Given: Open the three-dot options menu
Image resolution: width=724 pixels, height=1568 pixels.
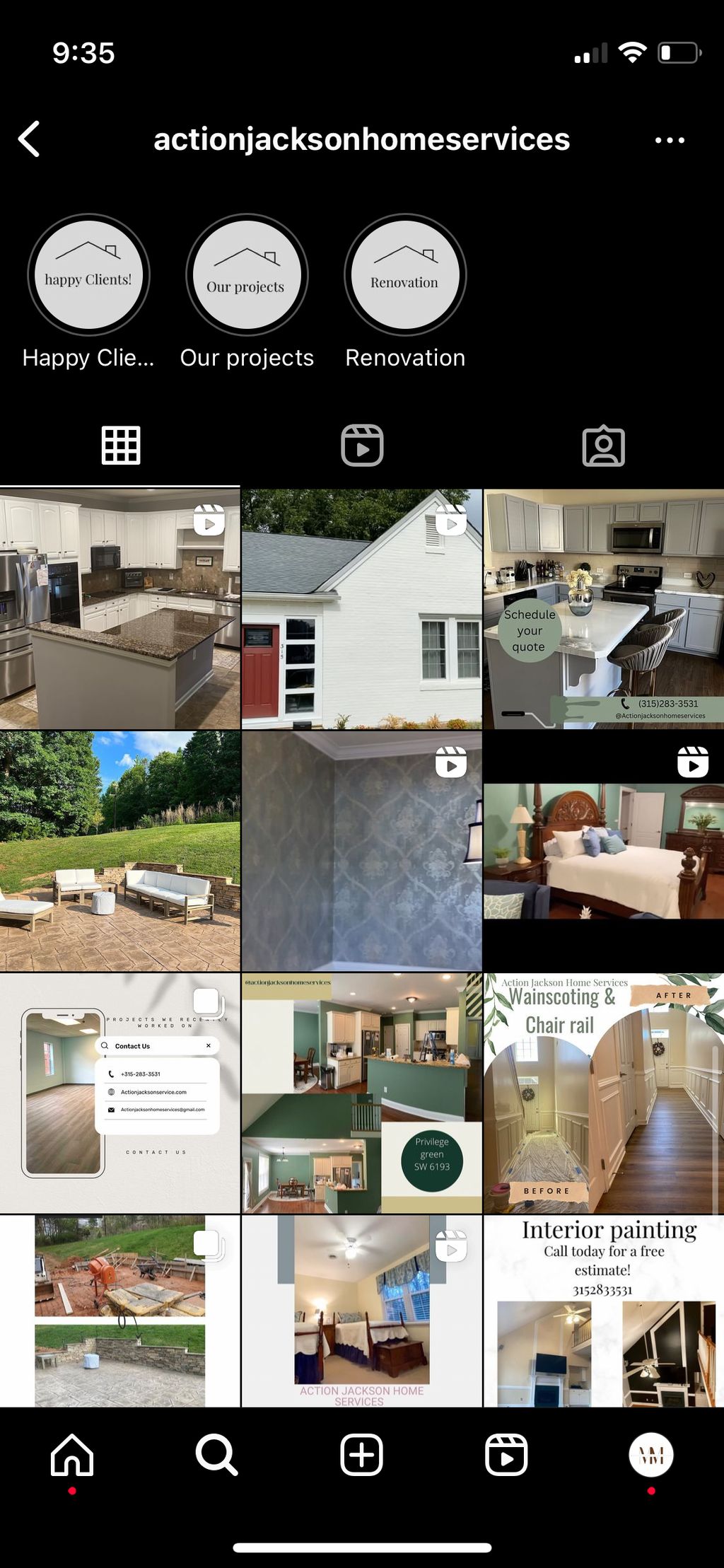Looking at the screenshot, I should [669, 140].
